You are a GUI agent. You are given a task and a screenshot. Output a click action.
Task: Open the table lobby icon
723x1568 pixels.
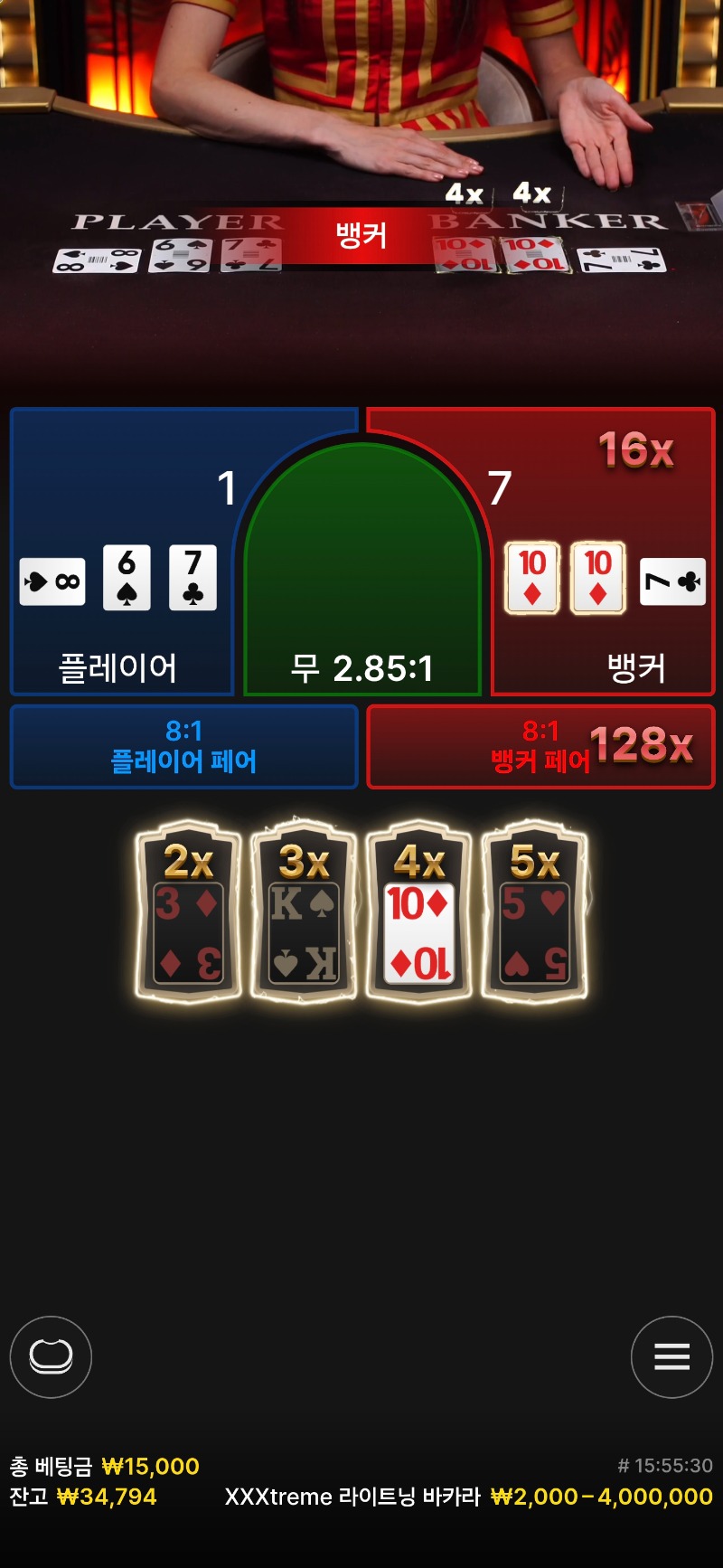pyautogui.click(x=51, y=1356)
